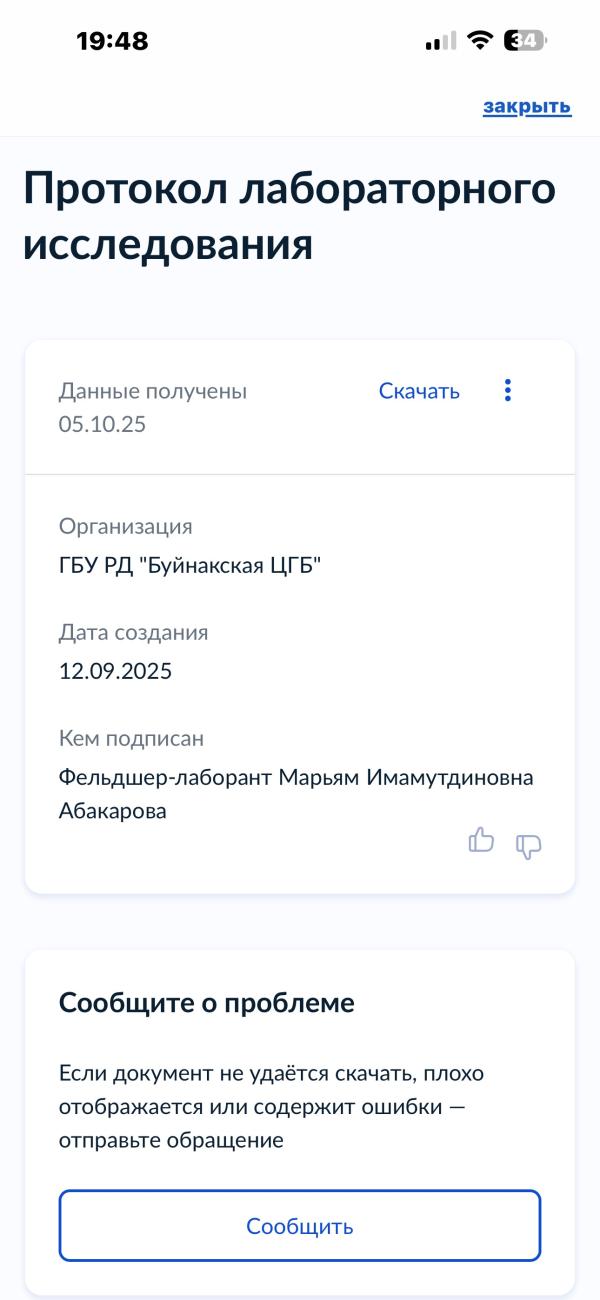Download the lab protocol via "Скачать"
Image resolution: width=600 pixels, height=1300 pixels.
point(419,391)
